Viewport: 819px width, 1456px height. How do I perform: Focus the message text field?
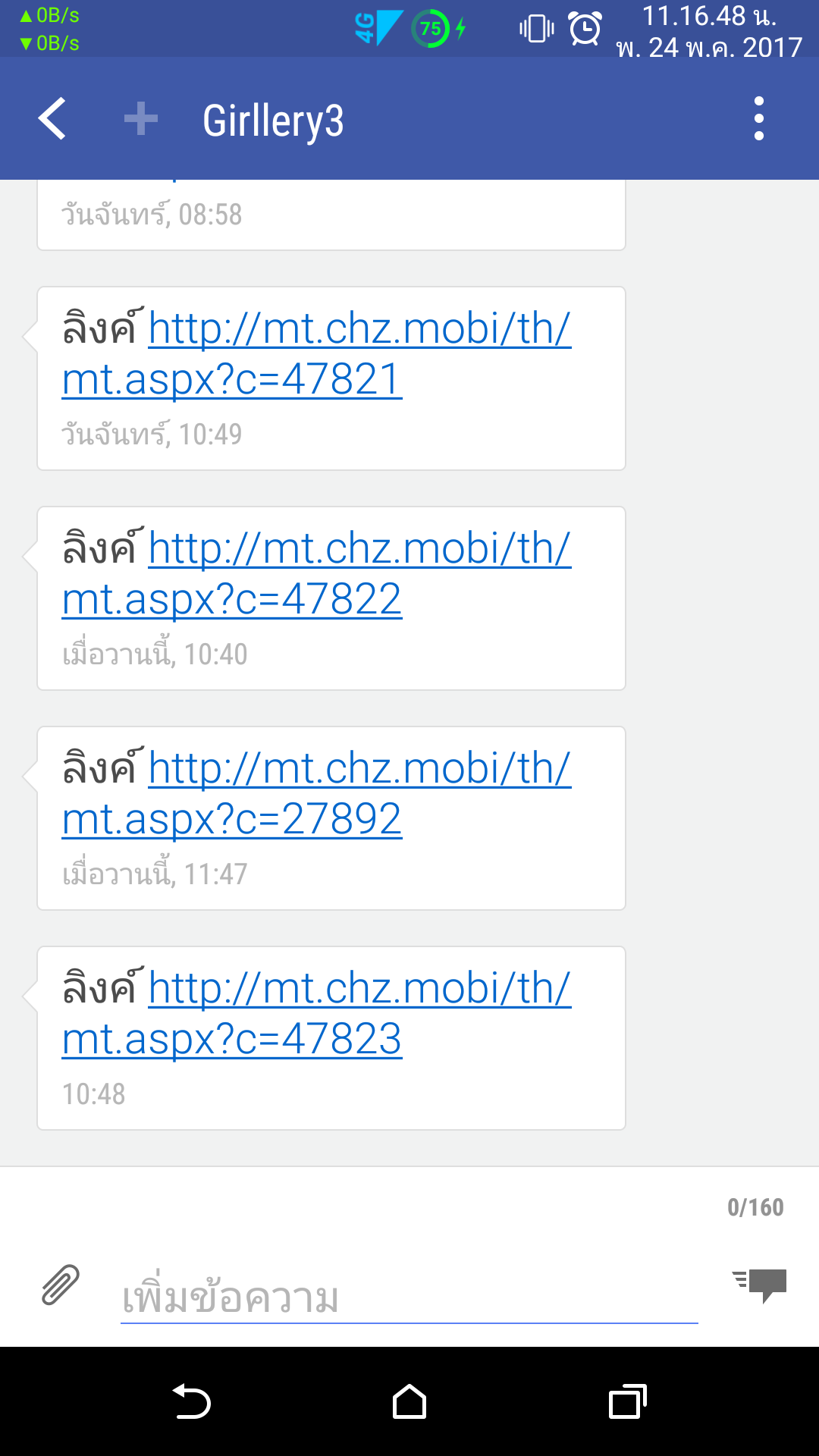tap(408, 1297)
